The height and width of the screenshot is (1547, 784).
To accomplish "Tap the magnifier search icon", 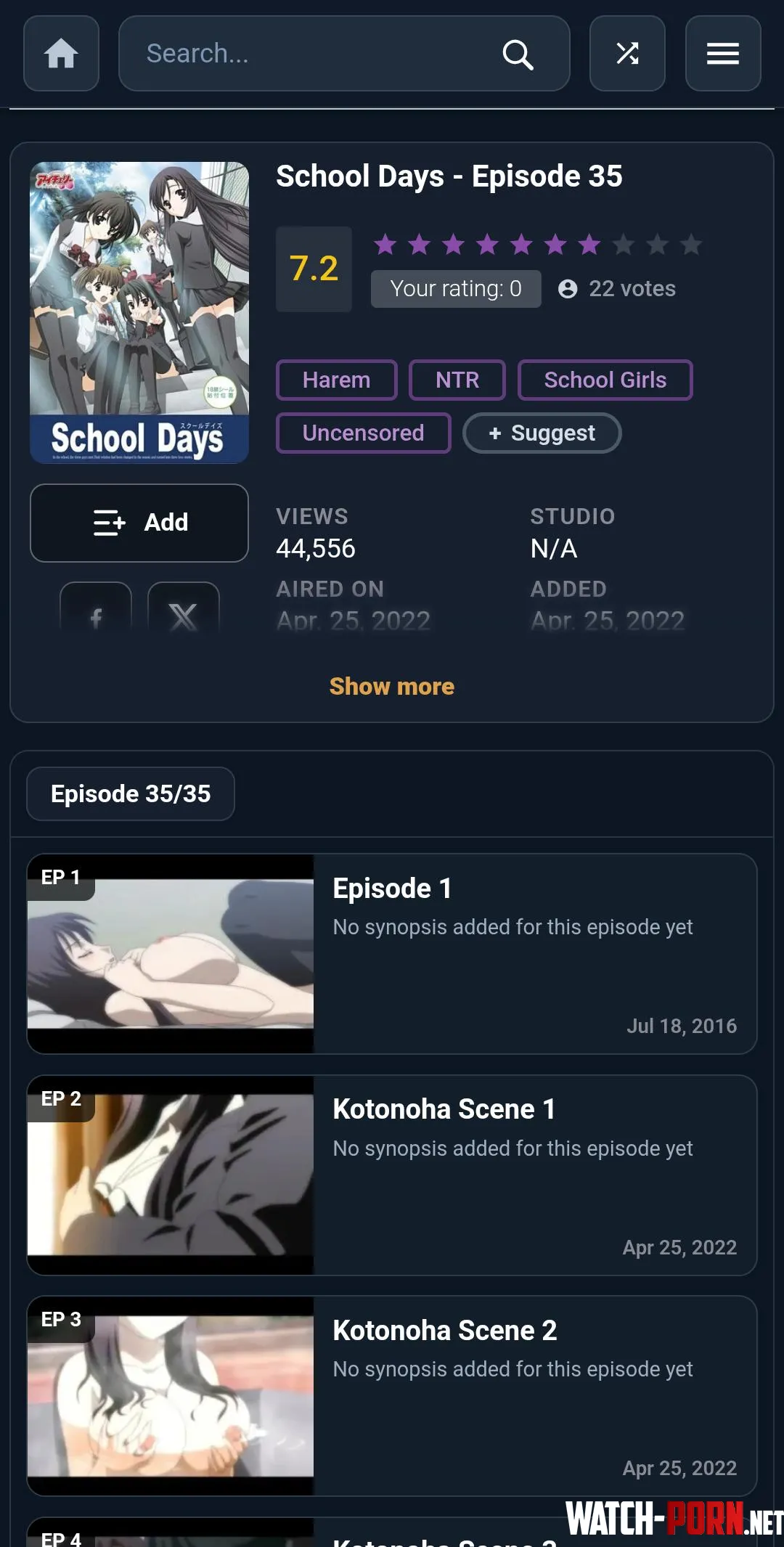I will coord(518,54).
